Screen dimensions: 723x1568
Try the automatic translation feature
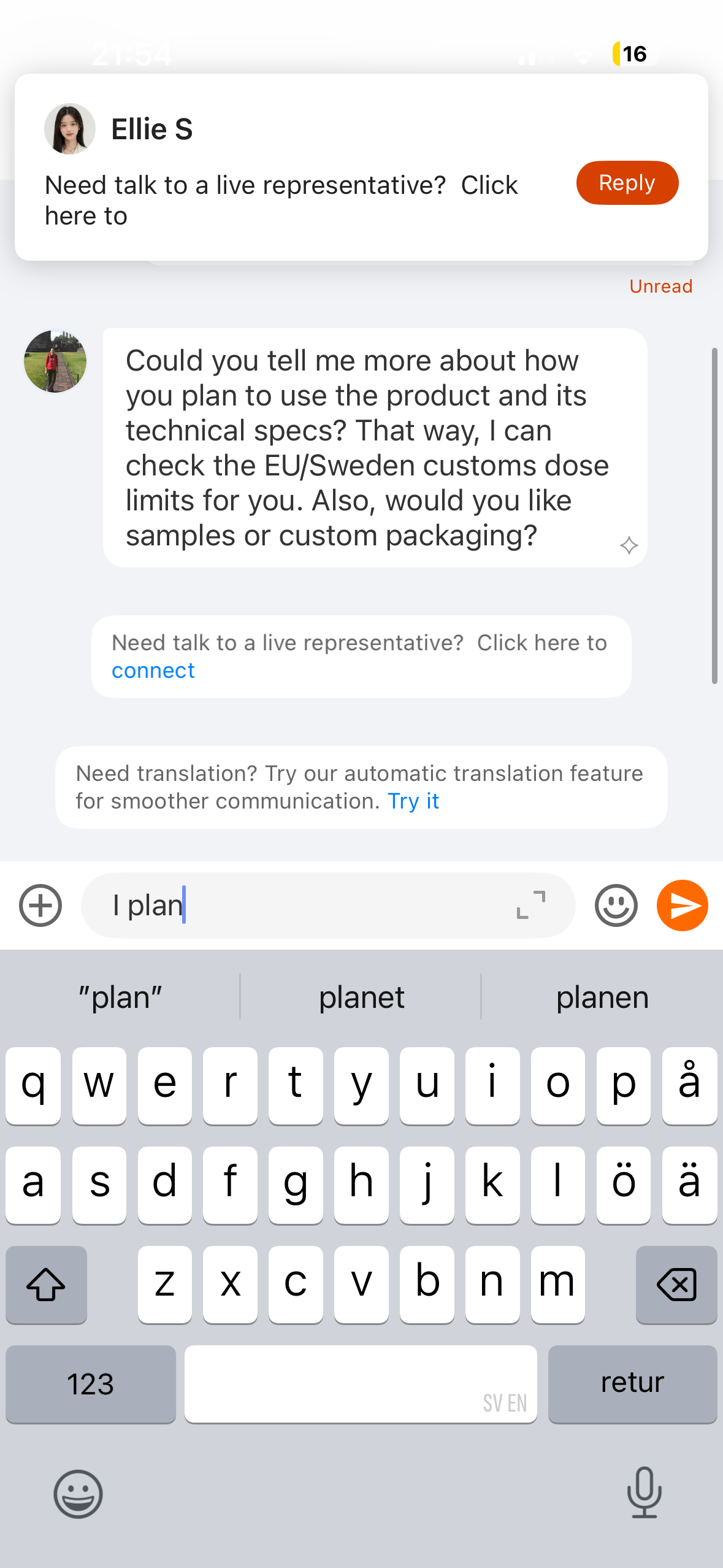pyautogui.click(x=413, y=801)
